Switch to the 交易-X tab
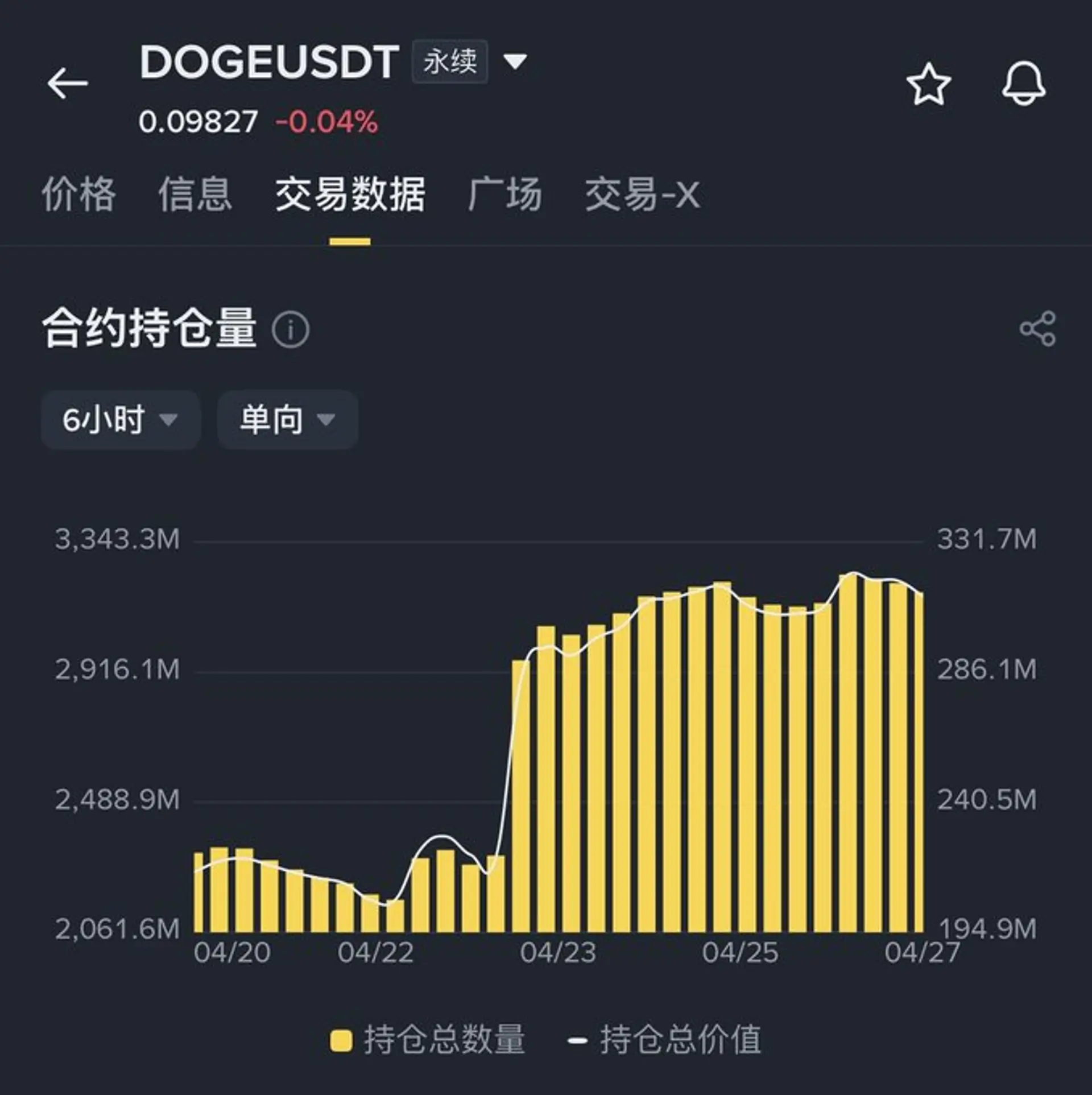 point(642,195)
